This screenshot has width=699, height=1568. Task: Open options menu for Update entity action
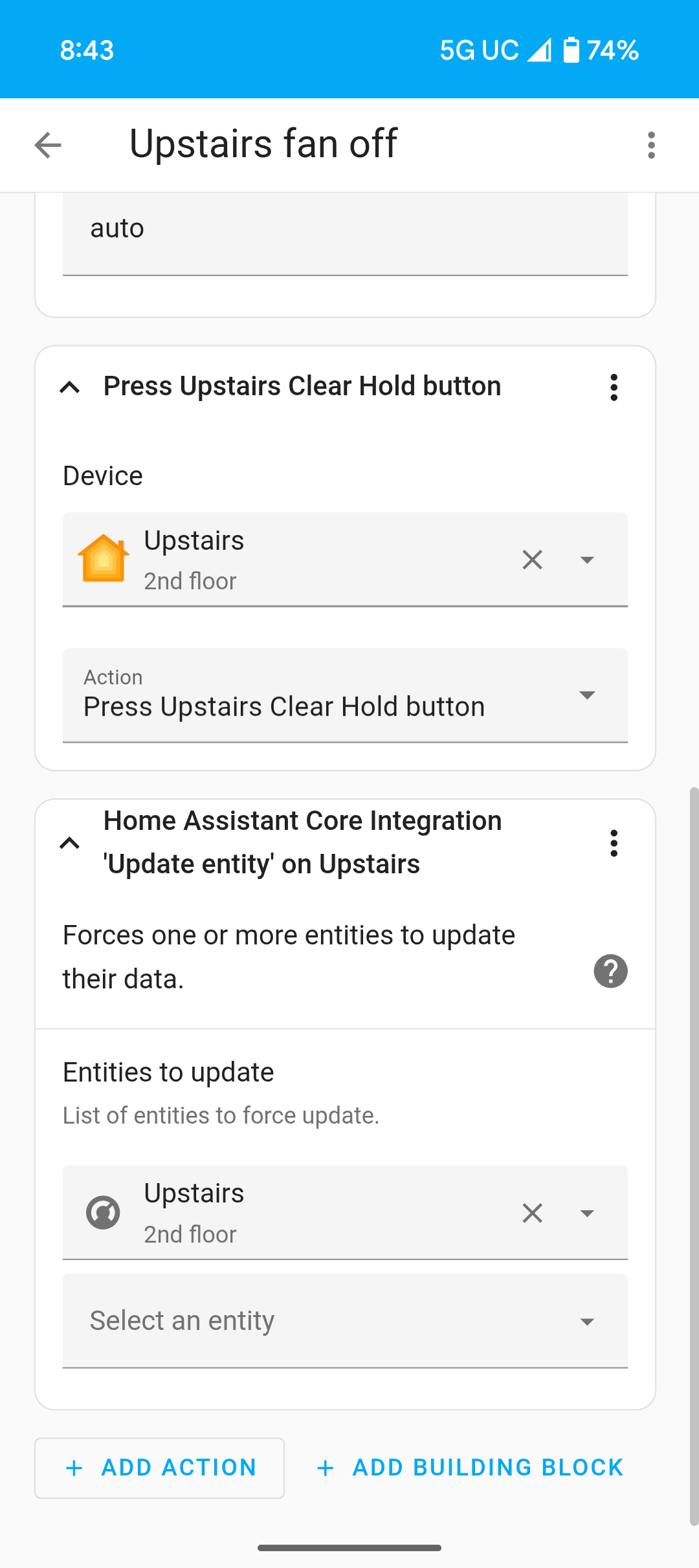coord(614,843)
